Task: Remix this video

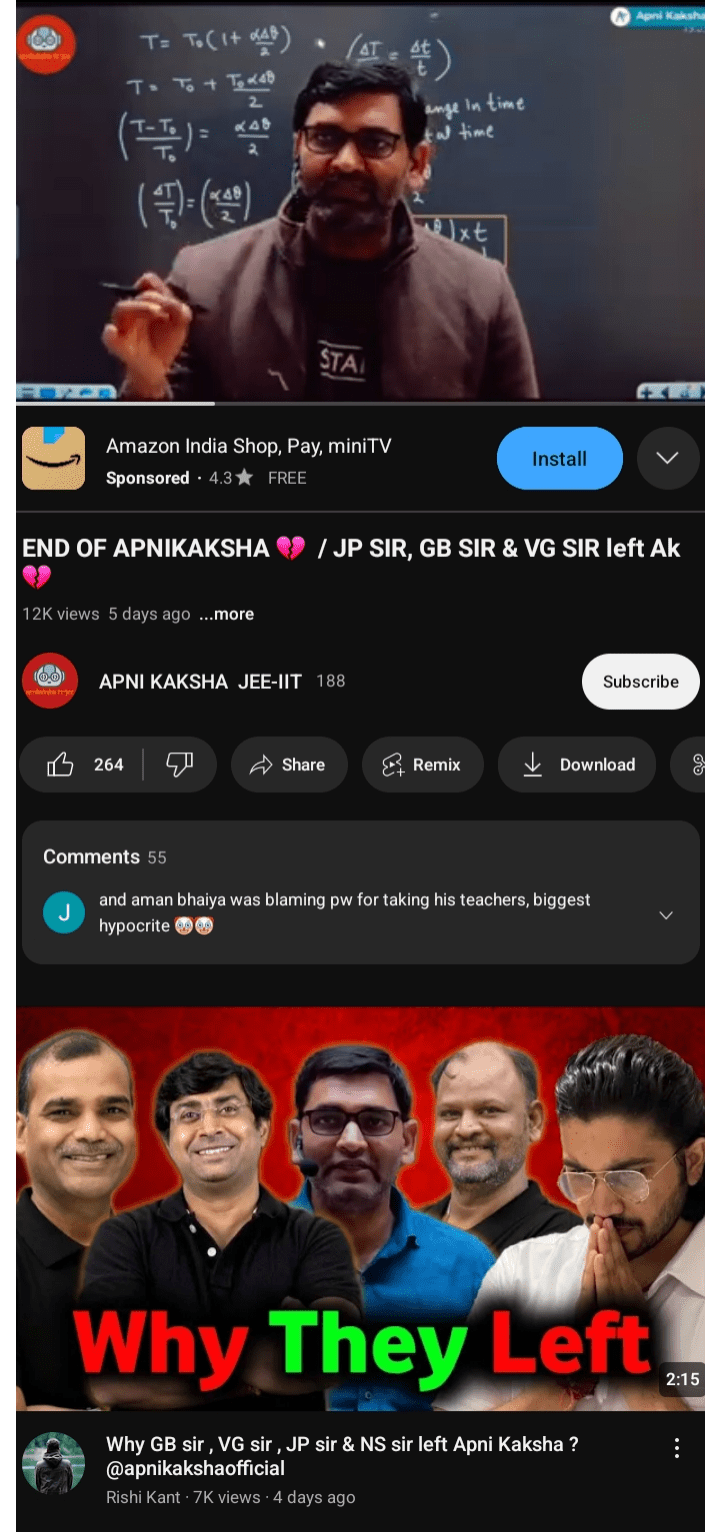Action: point(422,765)
